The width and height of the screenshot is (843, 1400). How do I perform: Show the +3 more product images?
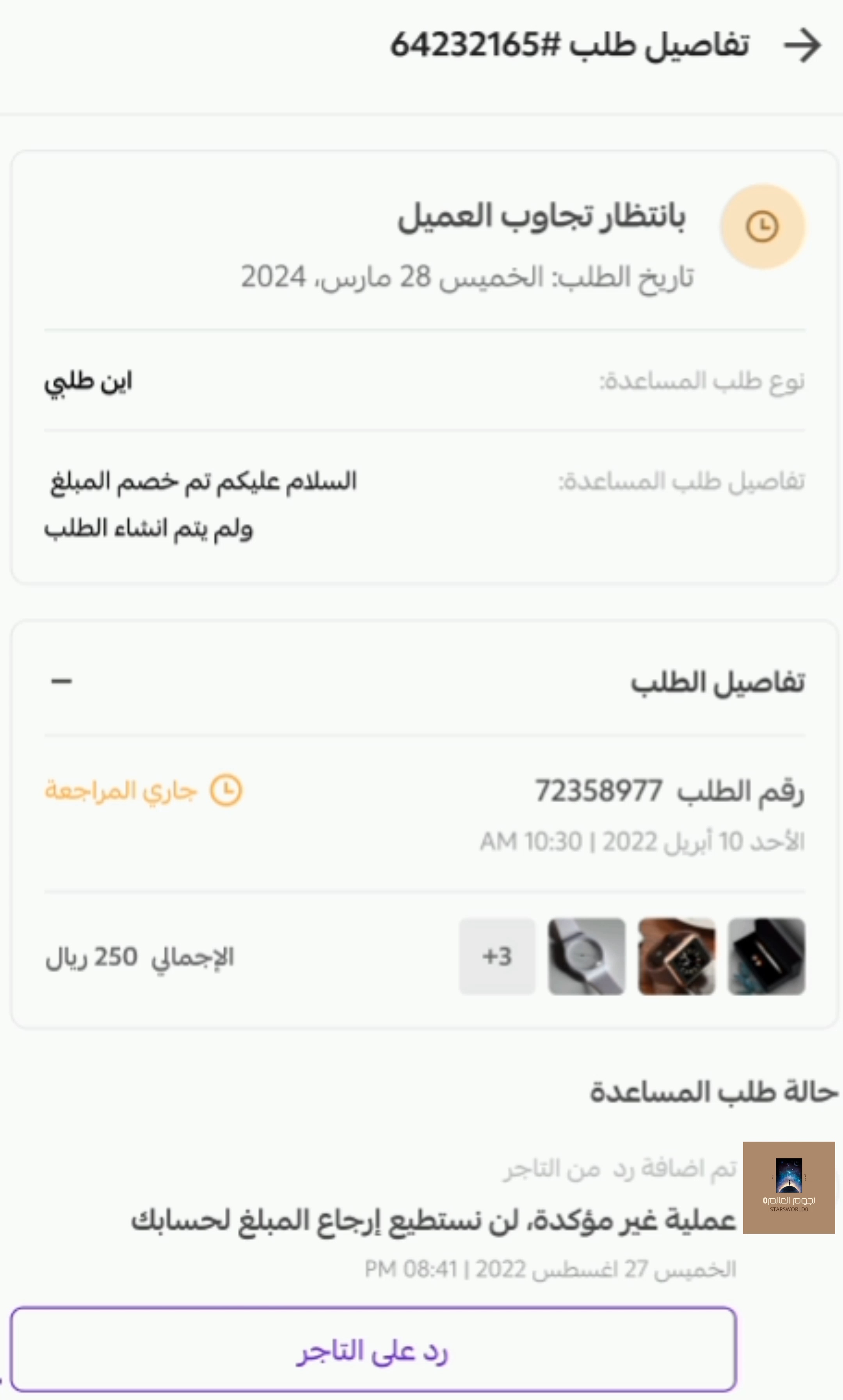pos(497,957)
